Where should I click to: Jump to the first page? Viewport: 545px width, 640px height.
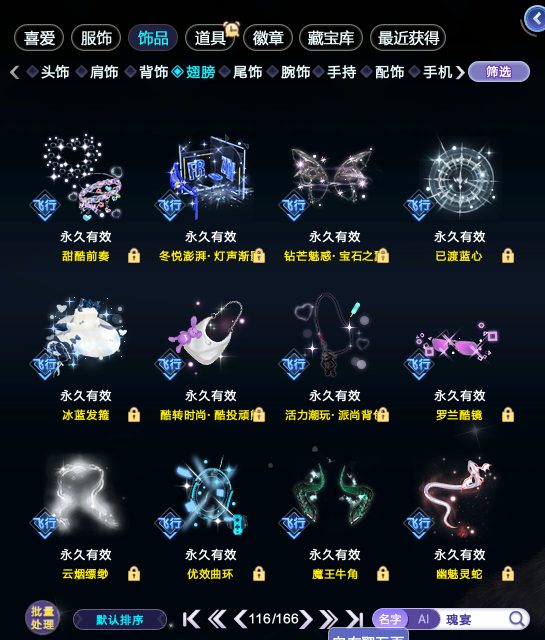point(191,619)
